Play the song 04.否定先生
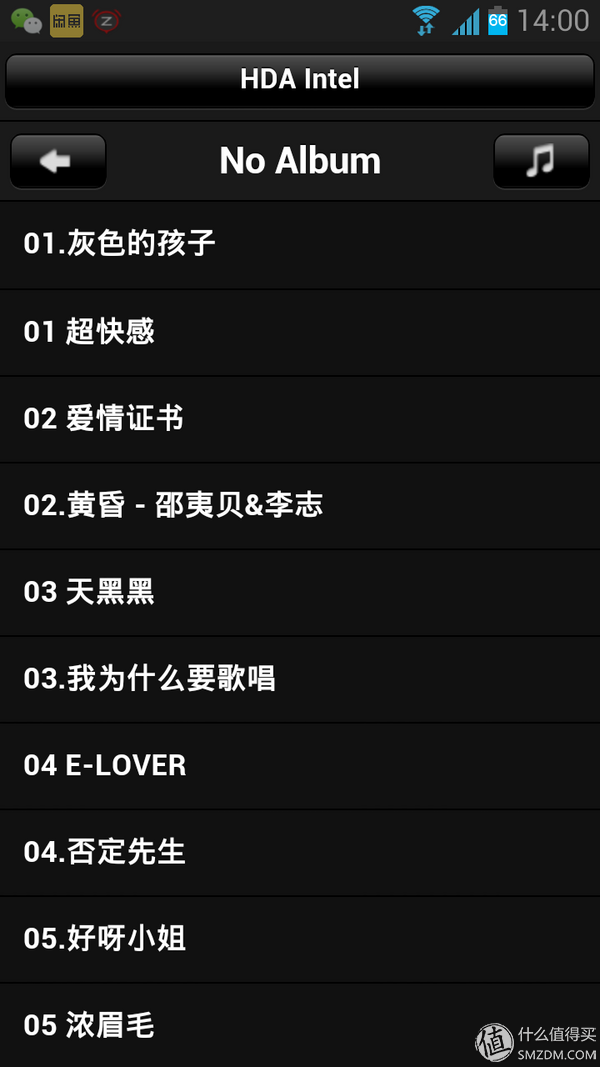600x1067 pixels. point(300,852)
